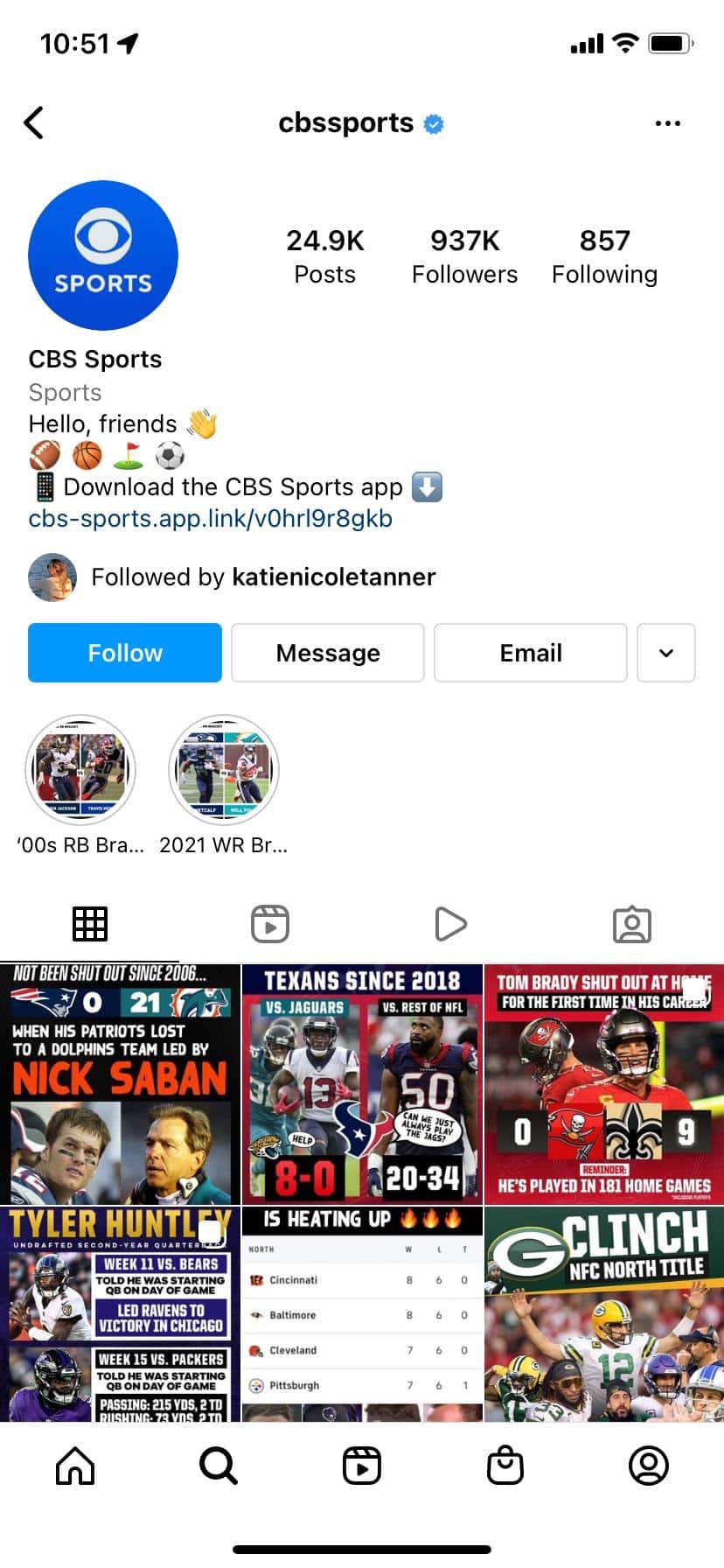View the 937K followers list
The height and width of the screenshot is (1568, 724).
click(x=464, y=256)
